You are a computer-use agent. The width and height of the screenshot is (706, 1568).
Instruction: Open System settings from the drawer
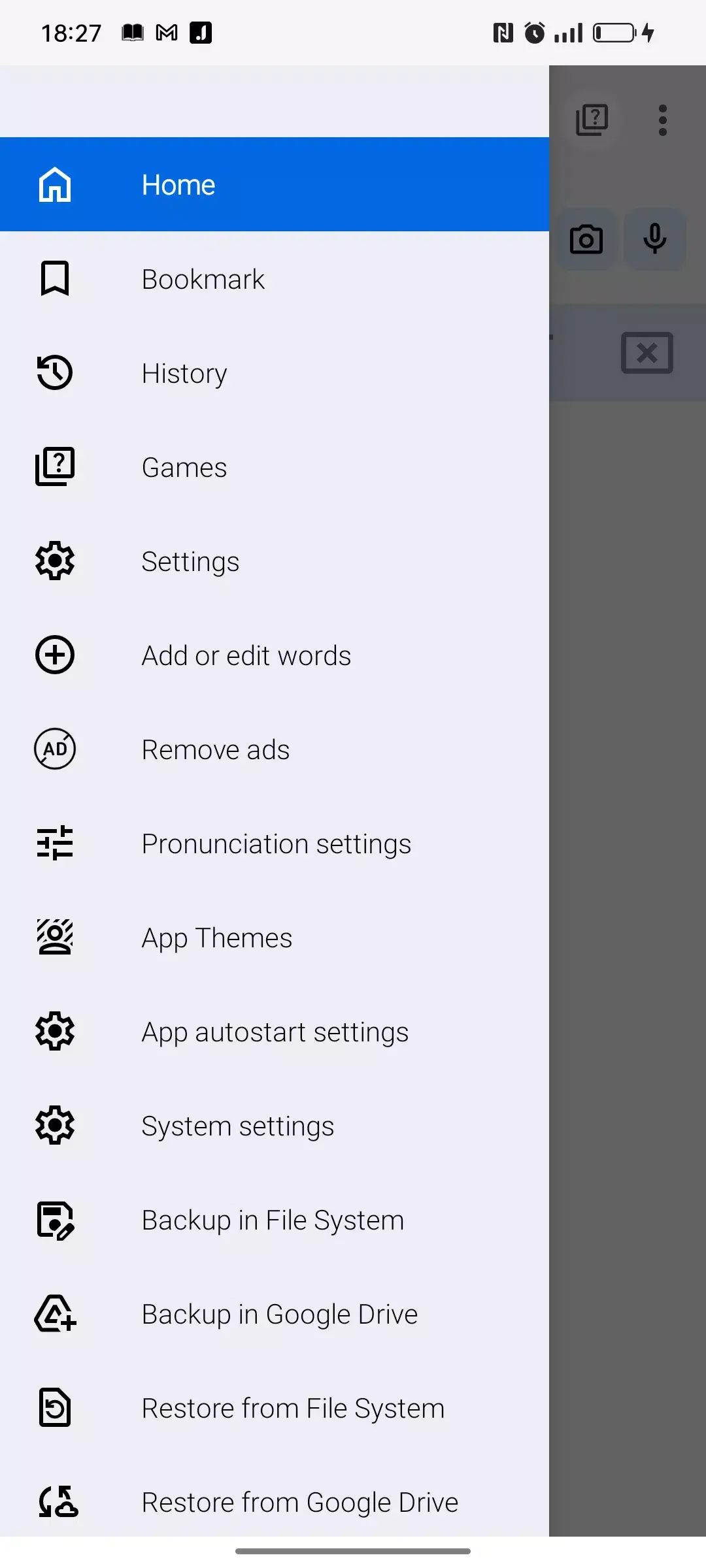click(x=238, y=1126)
